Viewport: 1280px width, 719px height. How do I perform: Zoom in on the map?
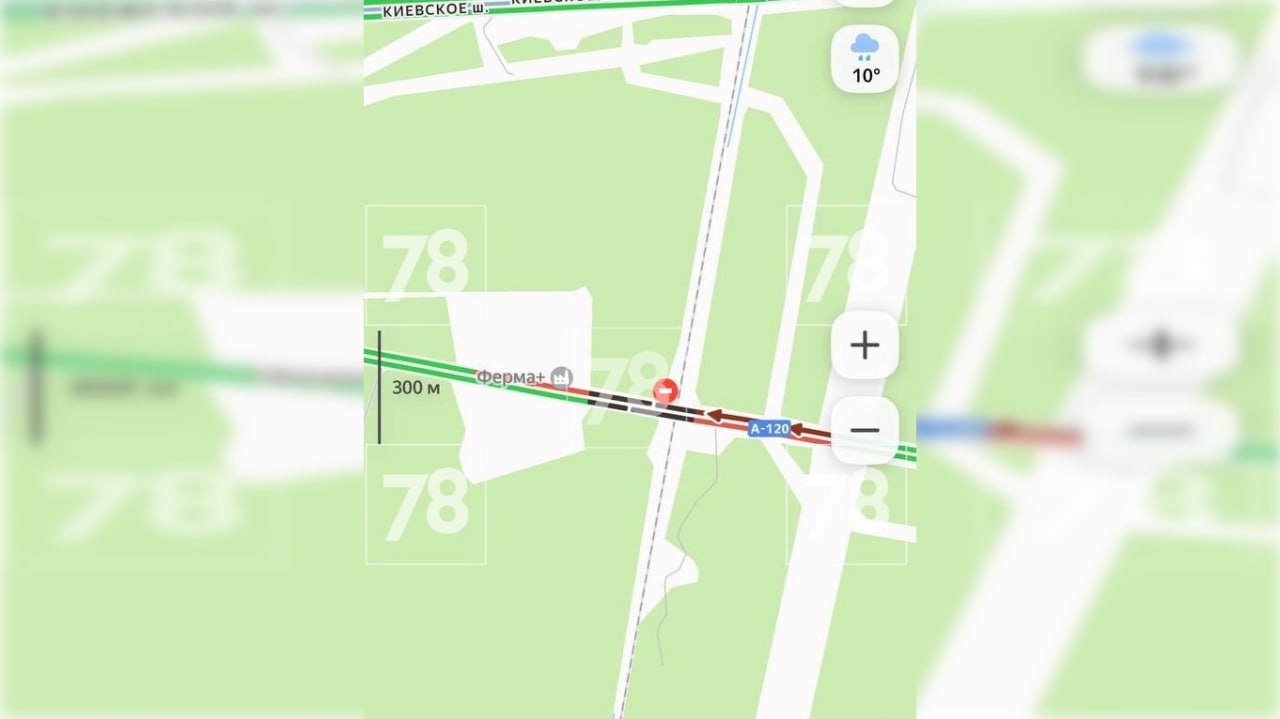point(864,346)
